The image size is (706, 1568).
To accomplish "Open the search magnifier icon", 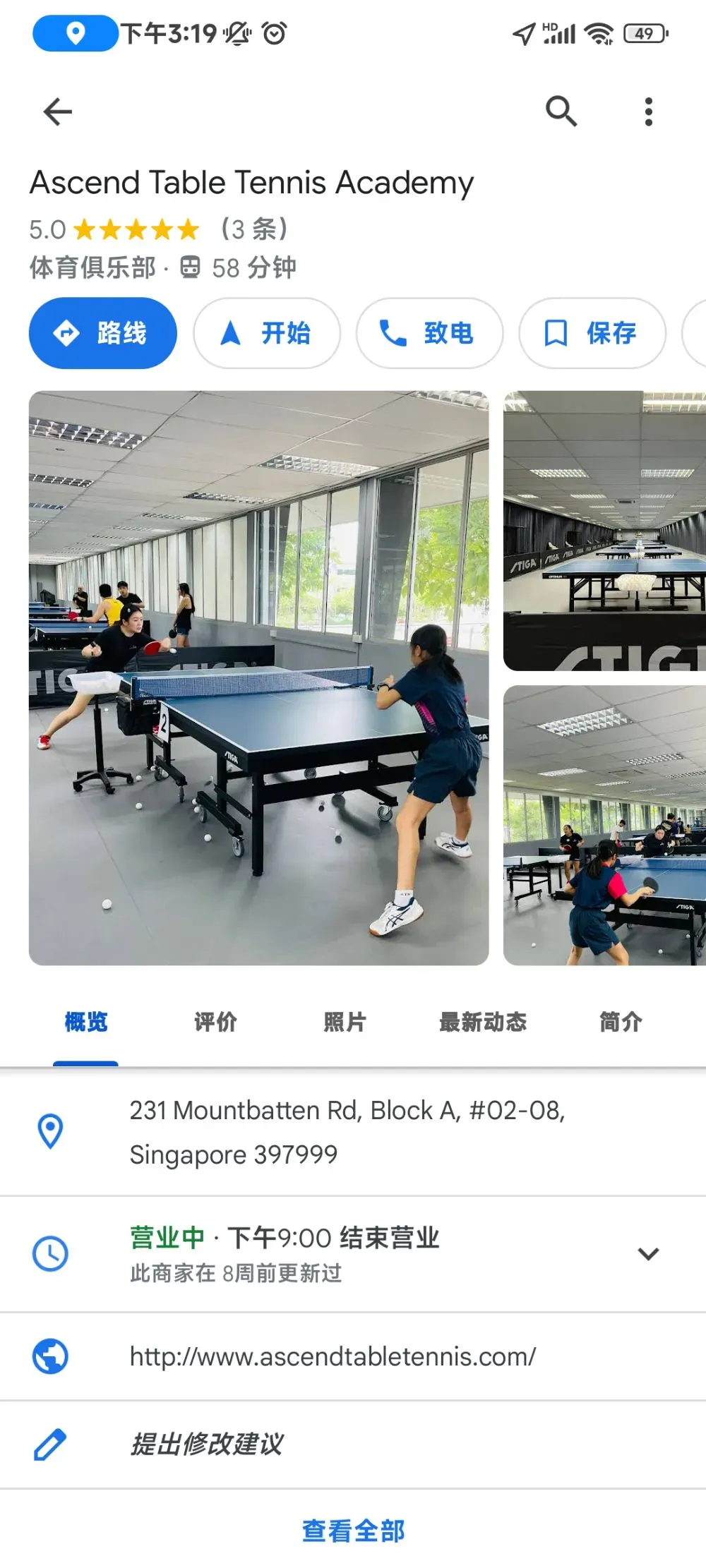I will pos(561,111).
